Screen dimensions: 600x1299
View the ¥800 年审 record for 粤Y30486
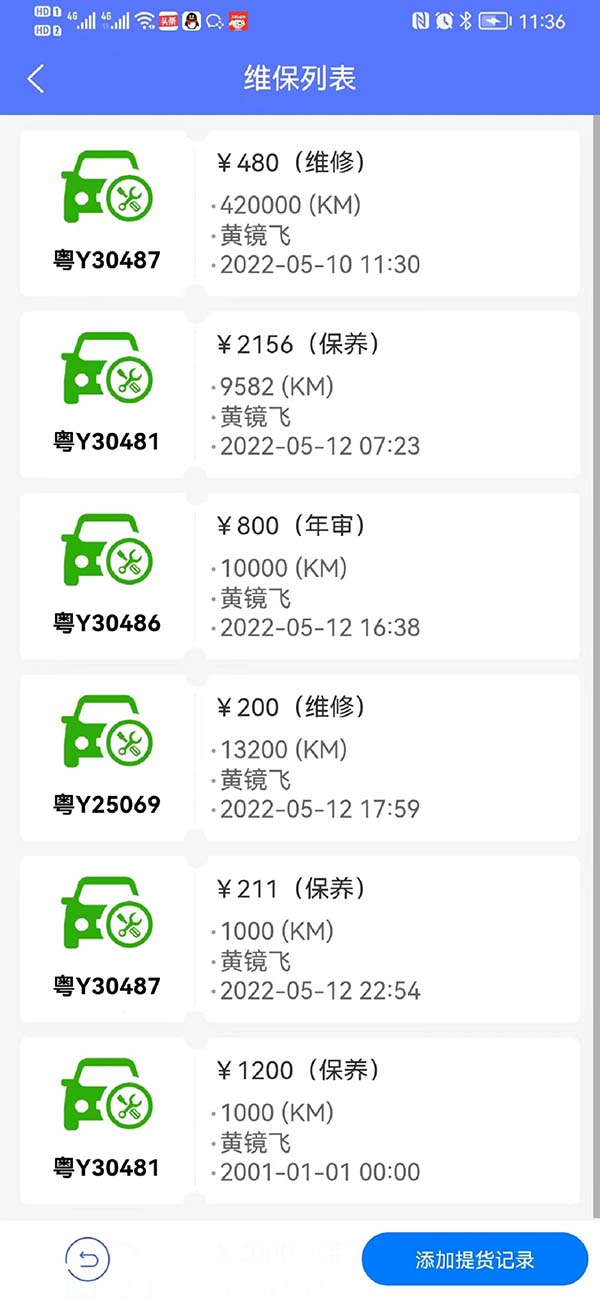(300, 576)
